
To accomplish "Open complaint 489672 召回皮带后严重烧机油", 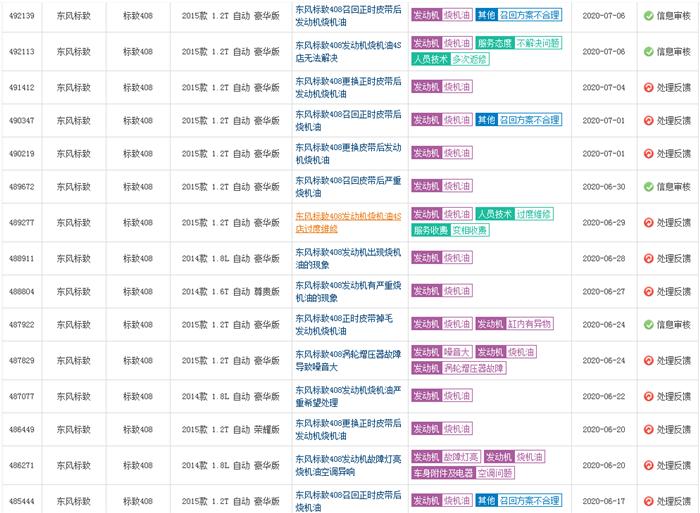I will (348, 187).
